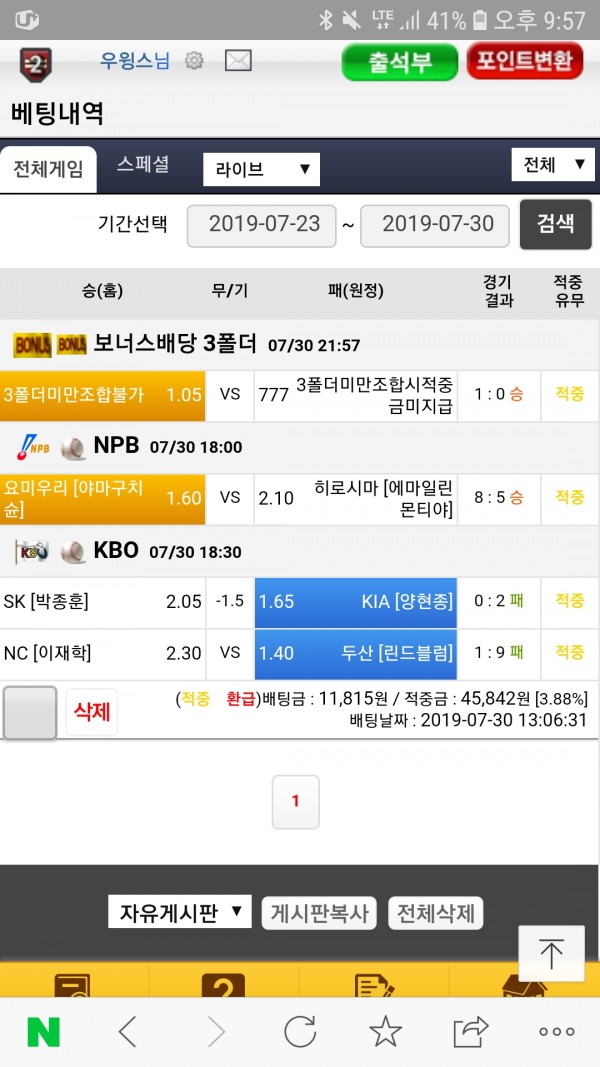Reload the page in browser toolbar
Viewport: 600px width, 1067px height.
pyautogui.click(x=300, y=1032)
